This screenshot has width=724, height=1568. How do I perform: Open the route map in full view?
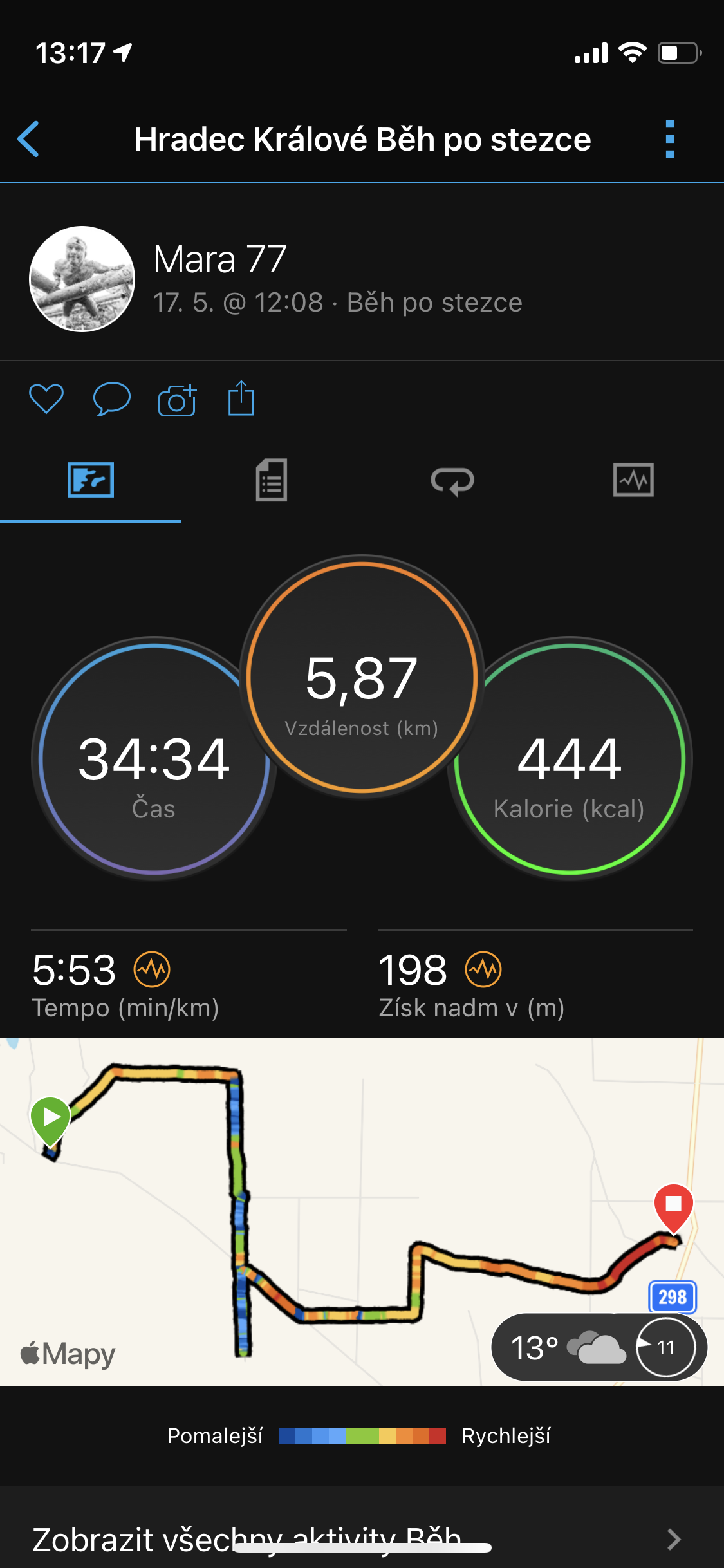(362, 1211)
